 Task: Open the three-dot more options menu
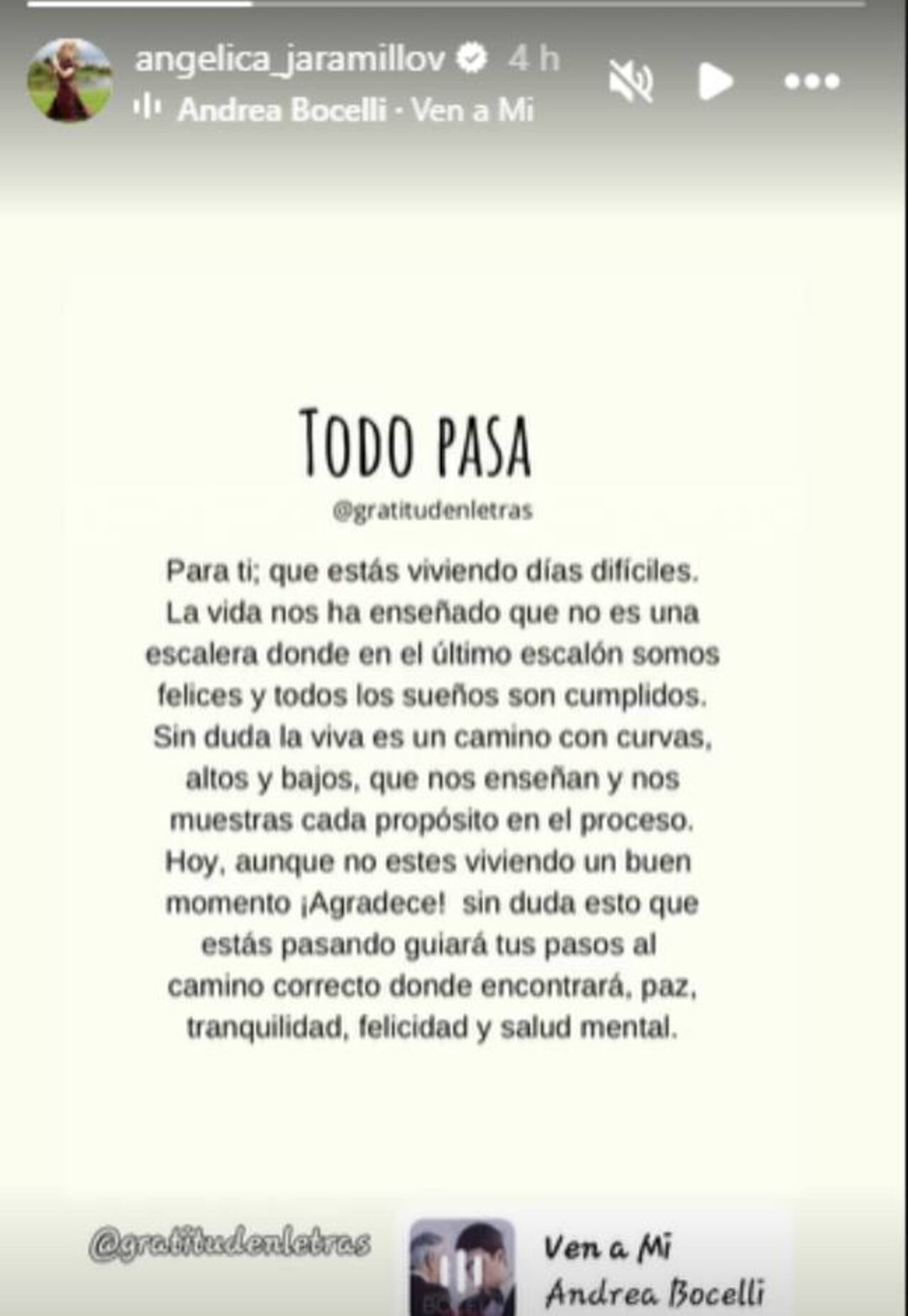(x=812, y=82)
